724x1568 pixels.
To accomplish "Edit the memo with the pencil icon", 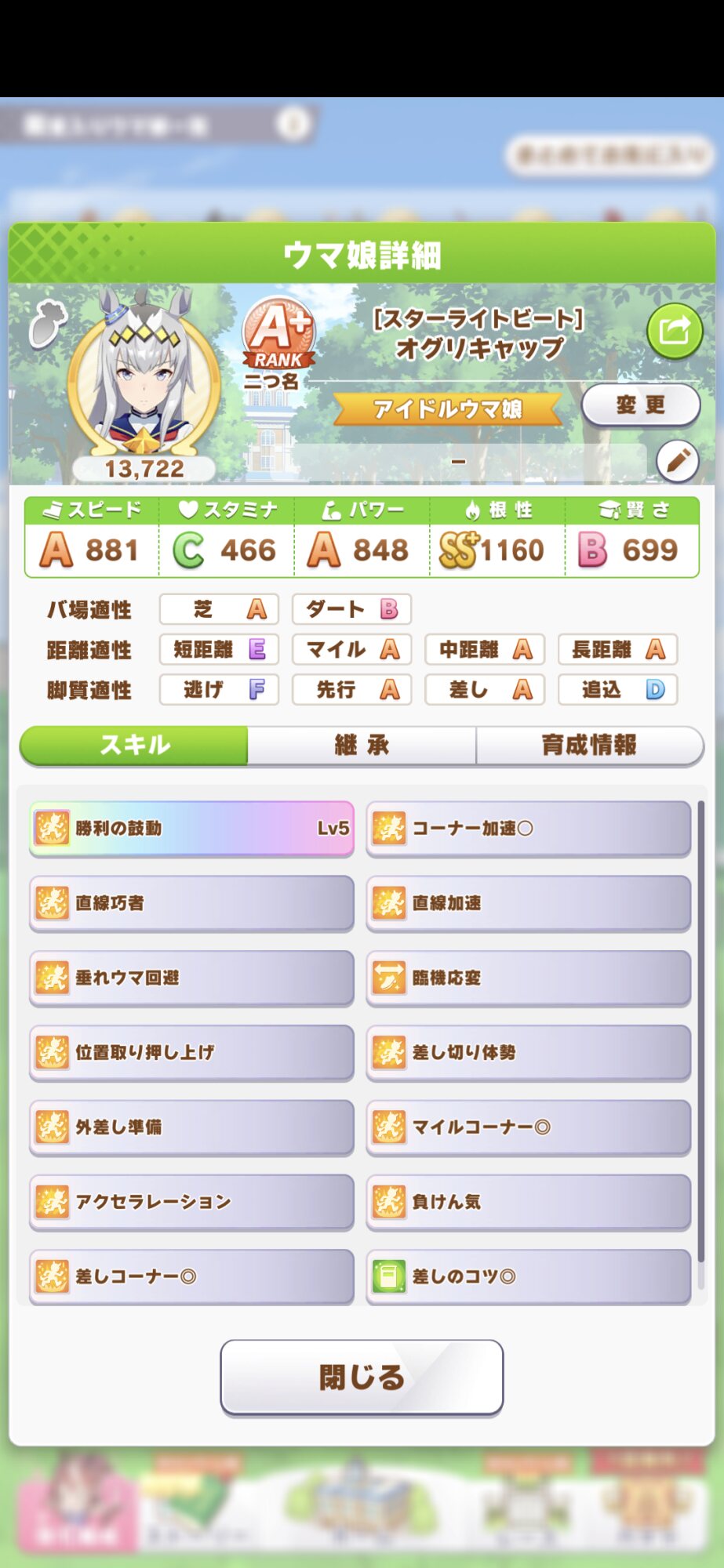I will pyautogui.click(x=677, y=461).
